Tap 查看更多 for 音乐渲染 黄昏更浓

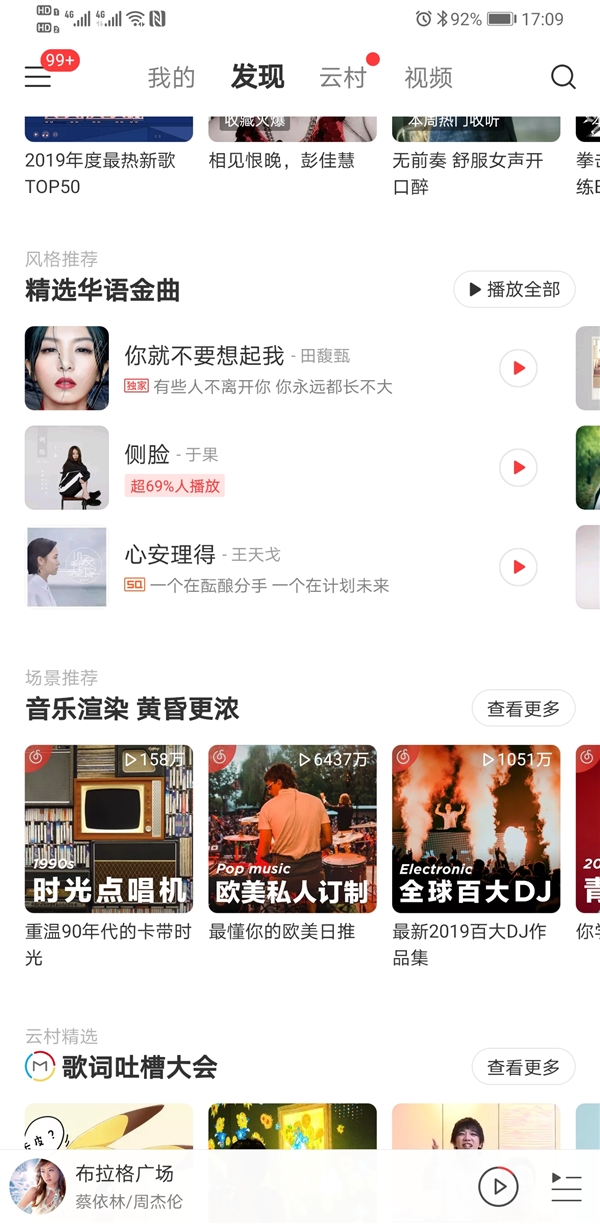coord(523,708)
